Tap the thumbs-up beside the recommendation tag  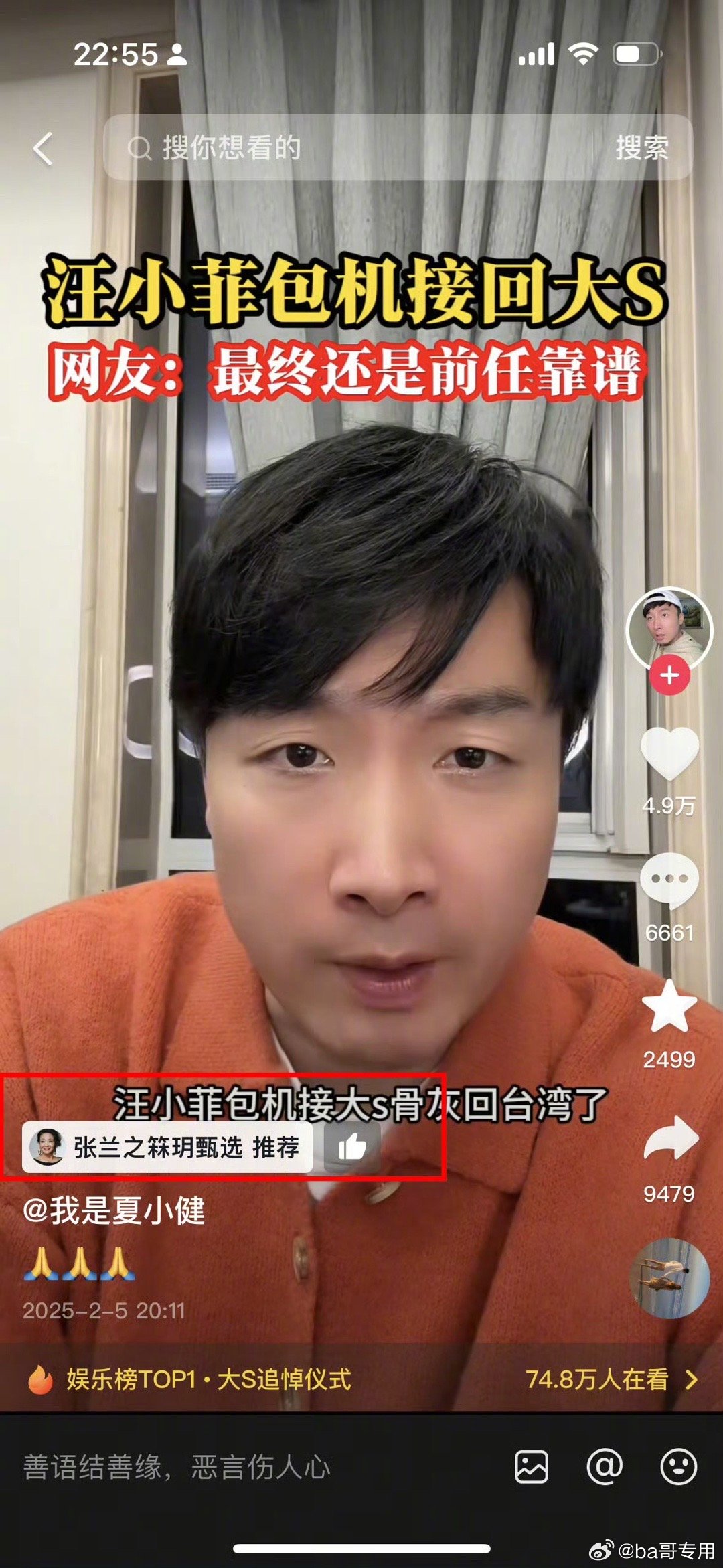352,1148
